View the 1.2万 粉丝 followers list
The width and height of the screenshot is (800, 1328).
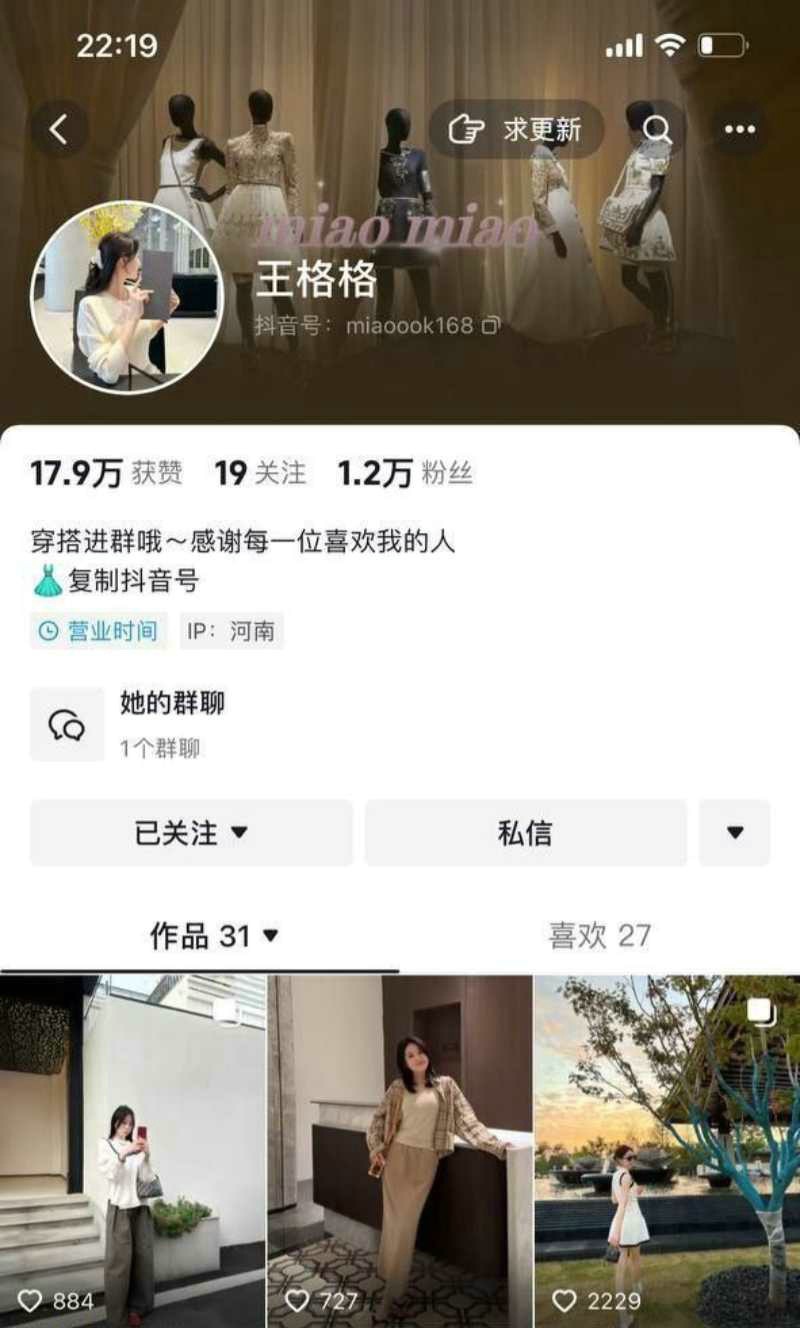[404, 473]
